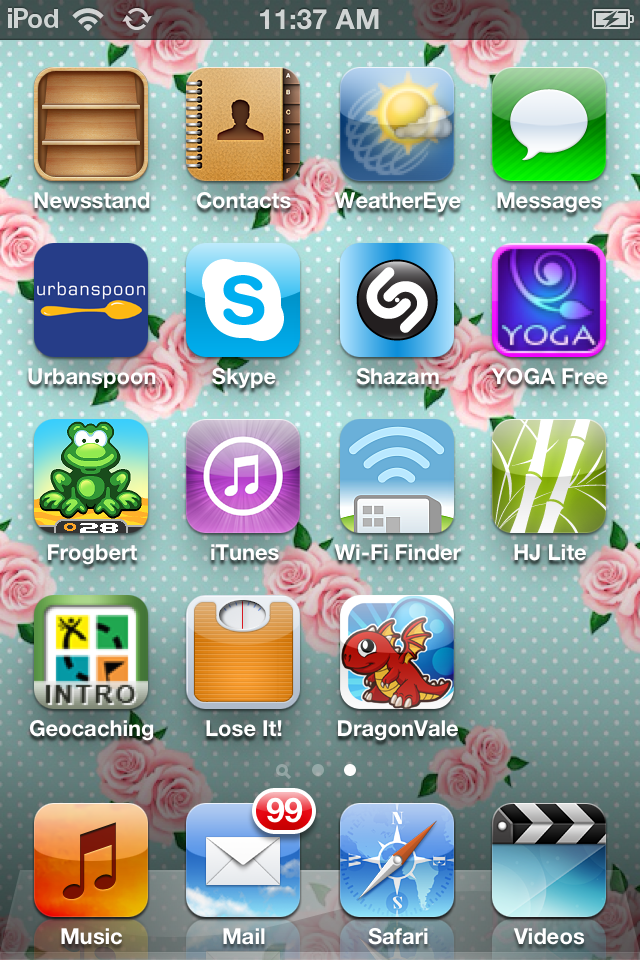Open the YOGA Free app
This screenshot has width=640, height=960.
(x=549, y=300)
